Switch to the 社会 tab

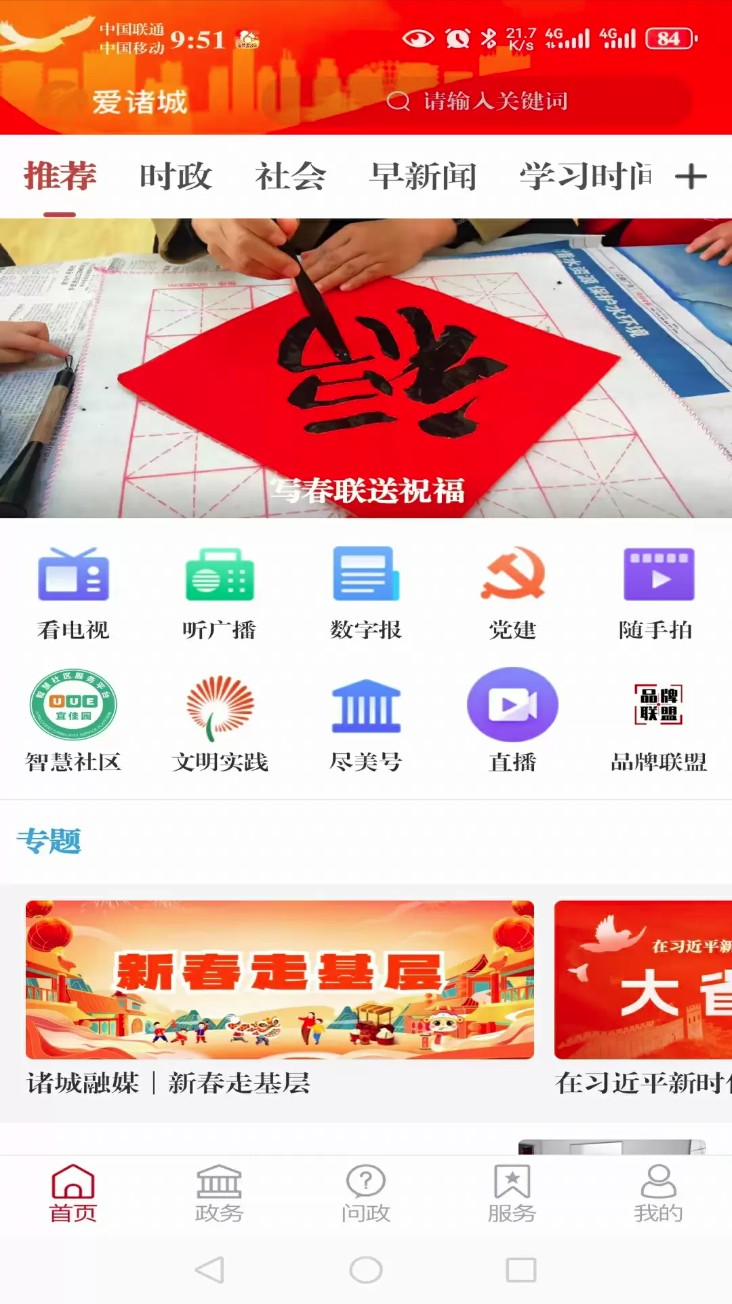pyautogui.click(x=291, y=176)
